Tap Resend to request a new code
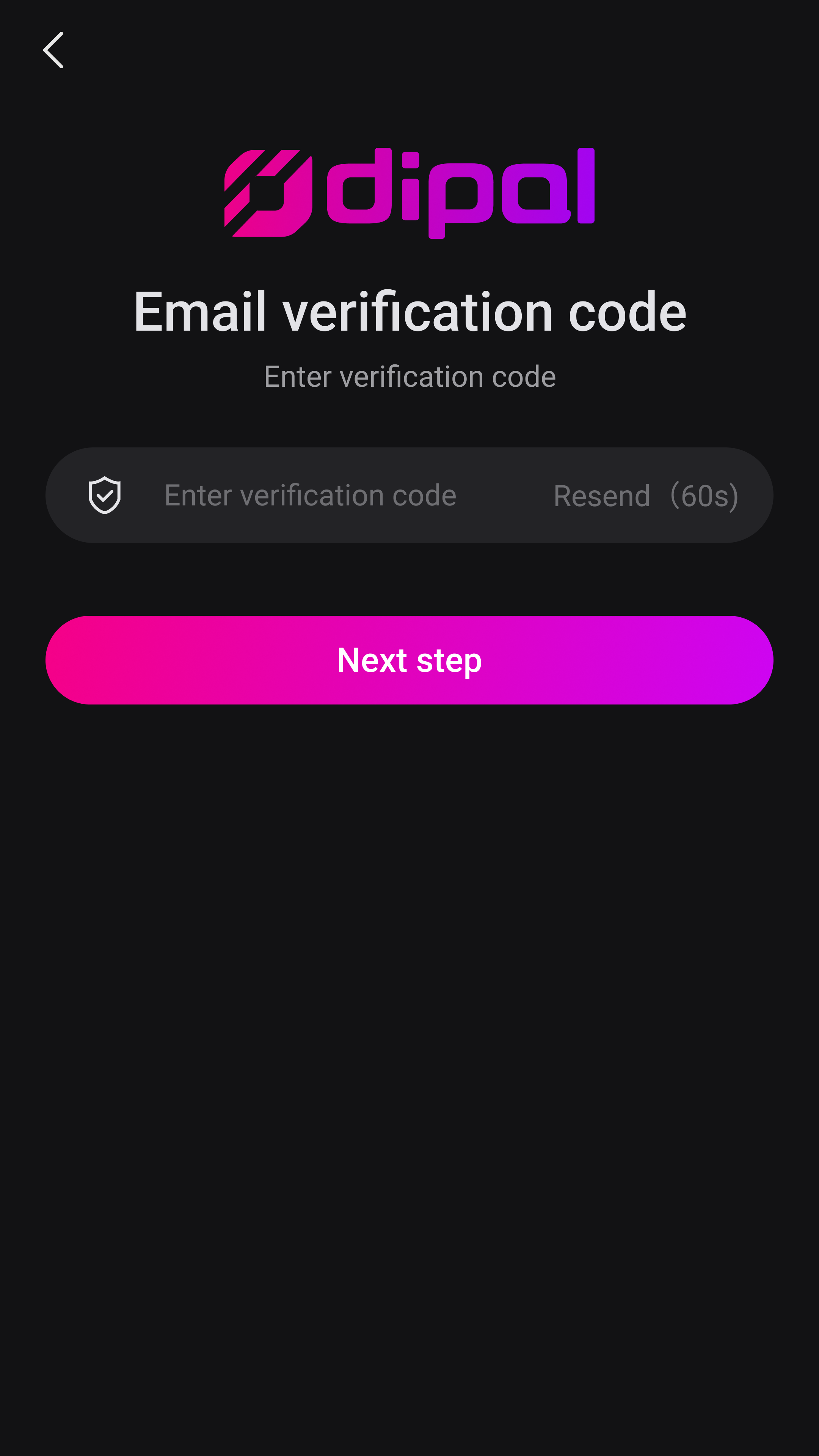 click(x=645, y=496)
